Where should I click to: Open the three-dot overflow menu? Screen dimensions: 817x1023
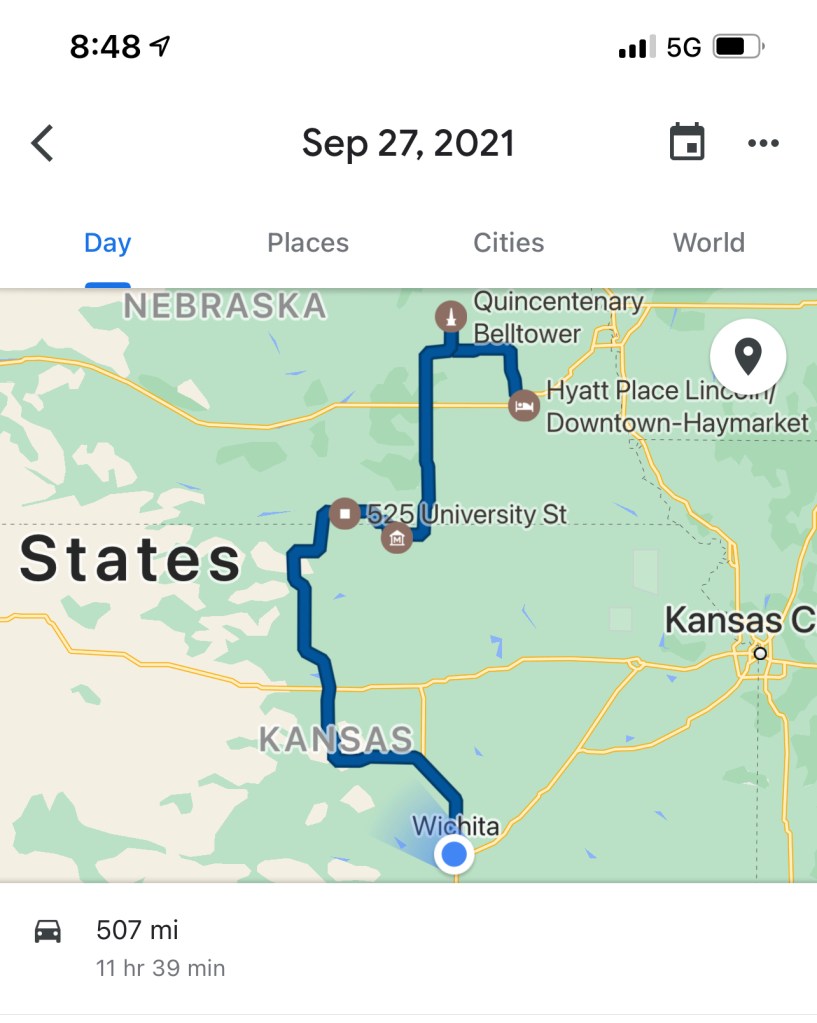(763, 143)
